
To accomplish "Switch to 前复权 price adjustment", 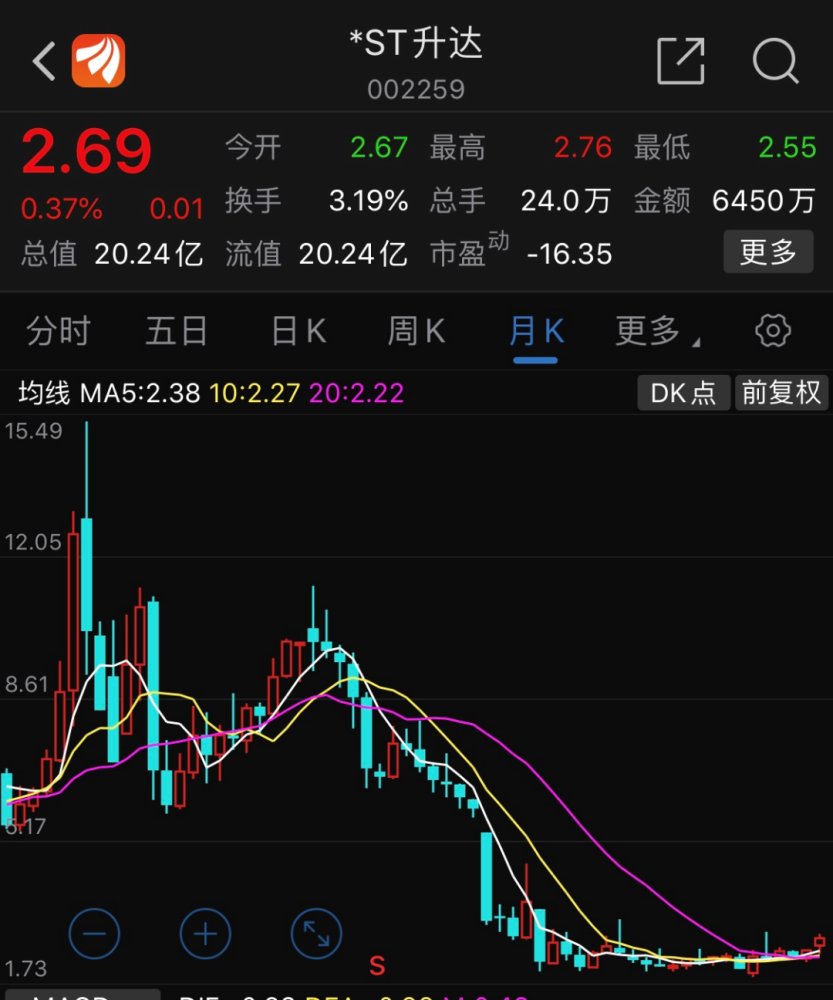I will pyautogui.click(x=782, y=393).
